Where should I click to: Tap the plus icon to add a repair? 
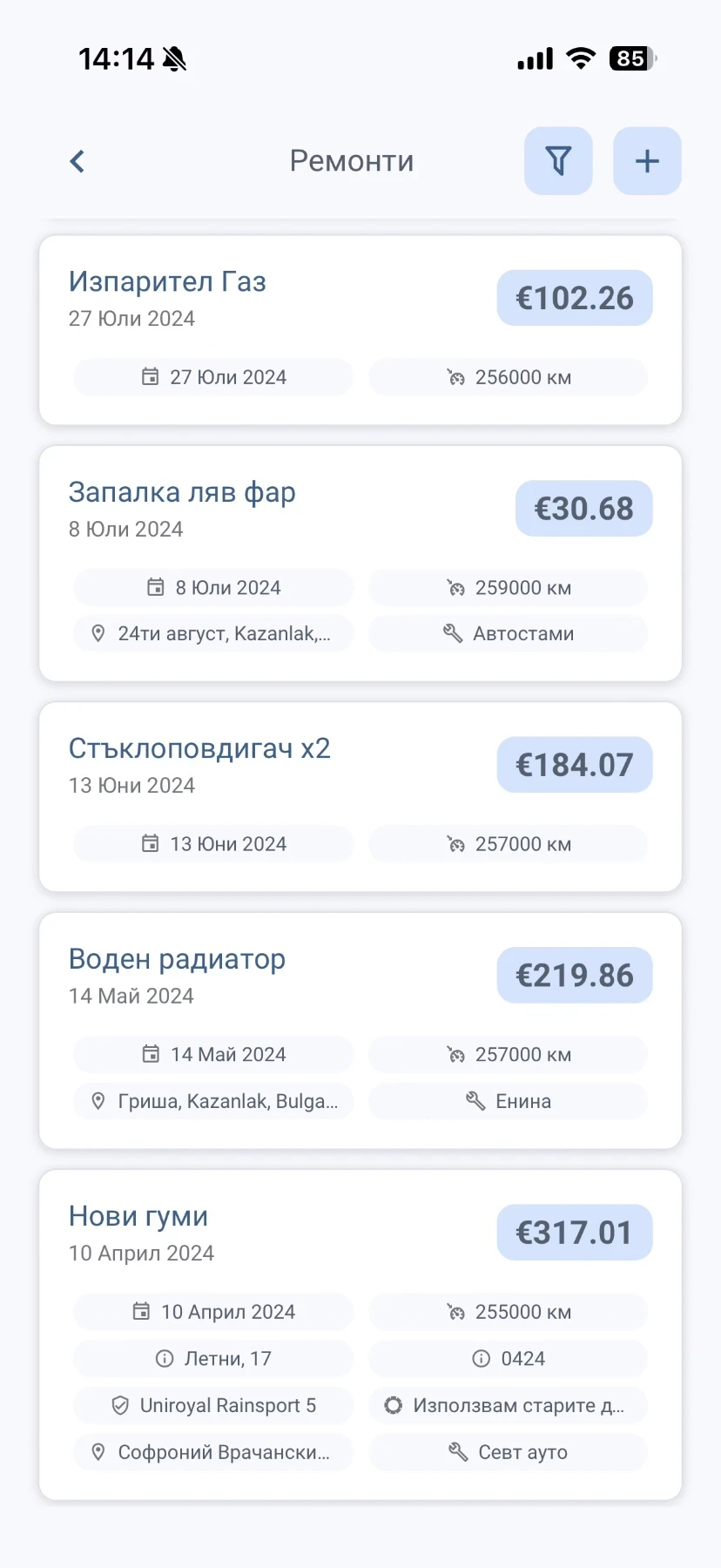[647, 160]
